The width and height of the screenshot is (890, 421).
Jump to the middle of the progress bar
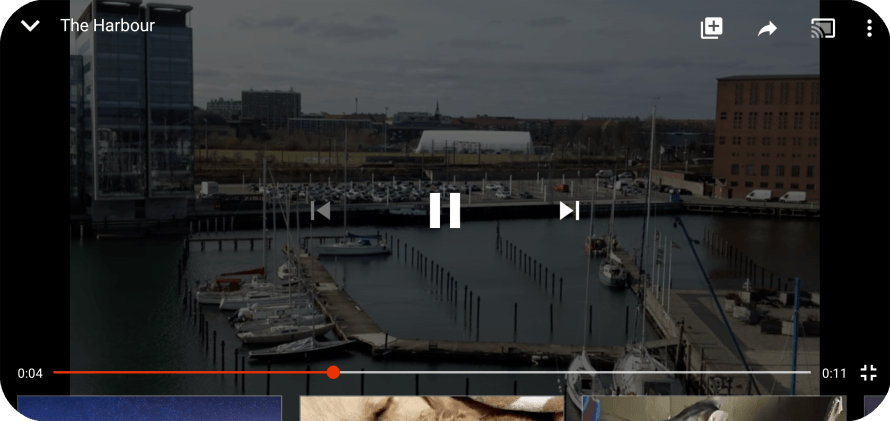point(432,372)
